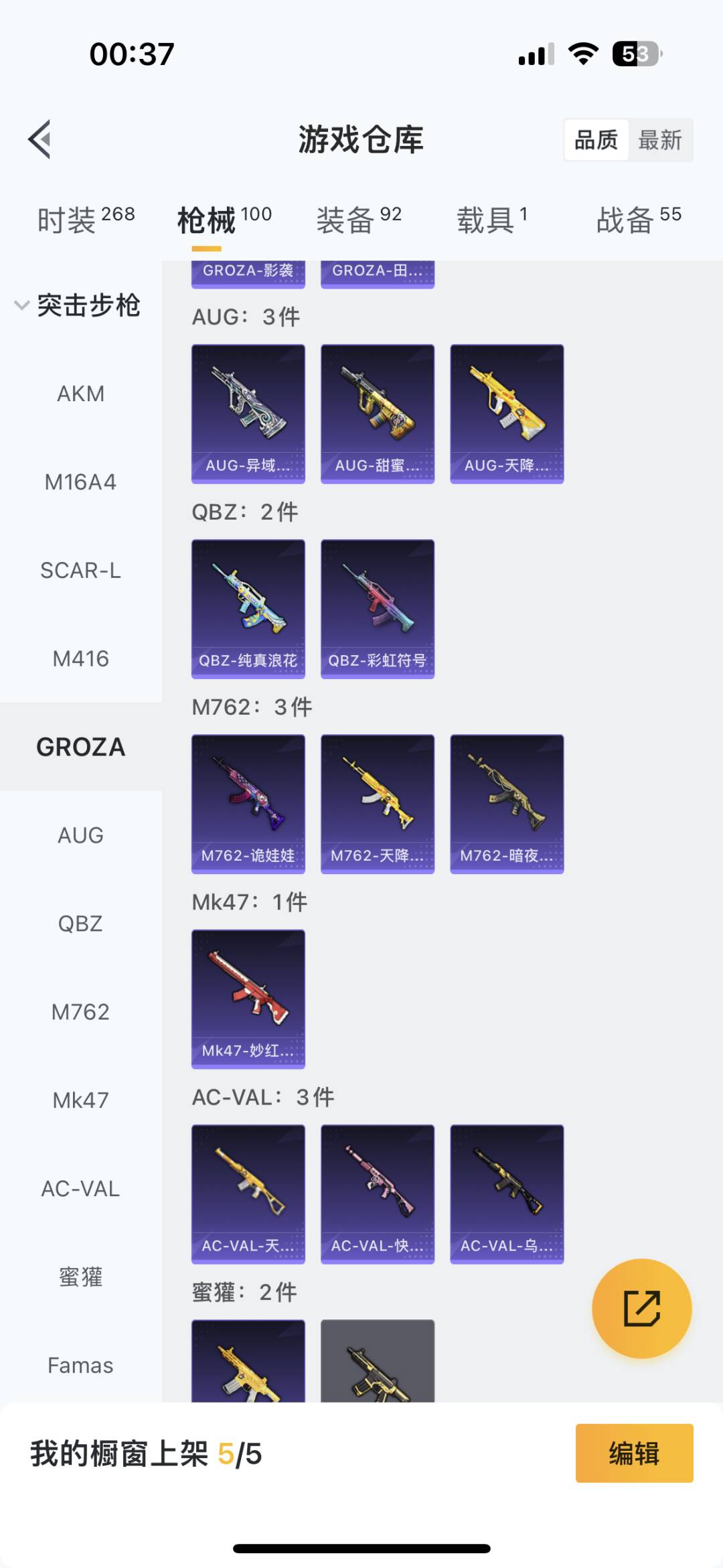This screenshot has height=1568, width=723.
Task: Tap the 编辑 button
Action: pos(634,1453)
